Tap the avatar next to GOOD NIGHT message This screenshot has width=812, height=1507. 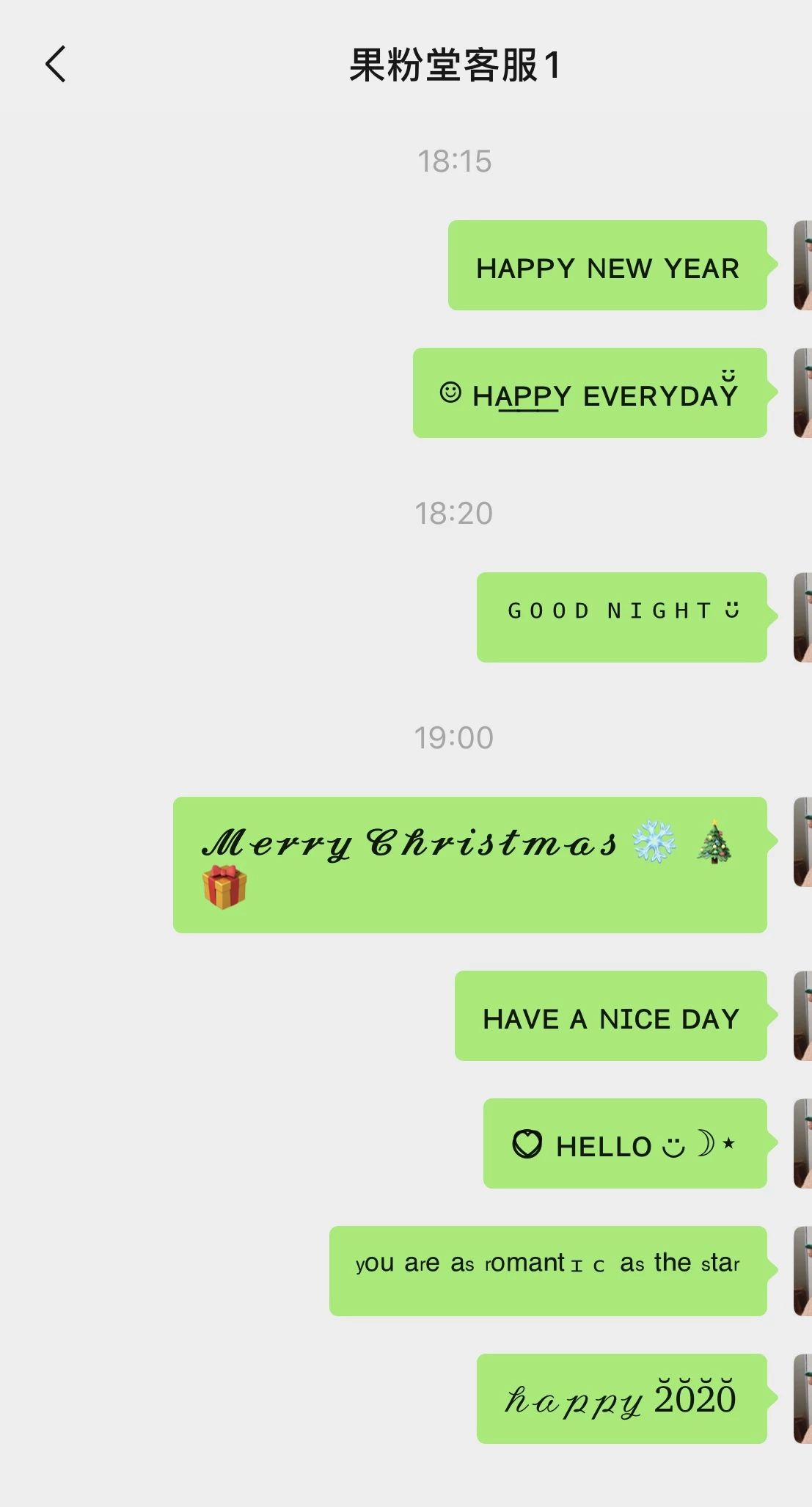pyautogui.click(x=803, y=617)
